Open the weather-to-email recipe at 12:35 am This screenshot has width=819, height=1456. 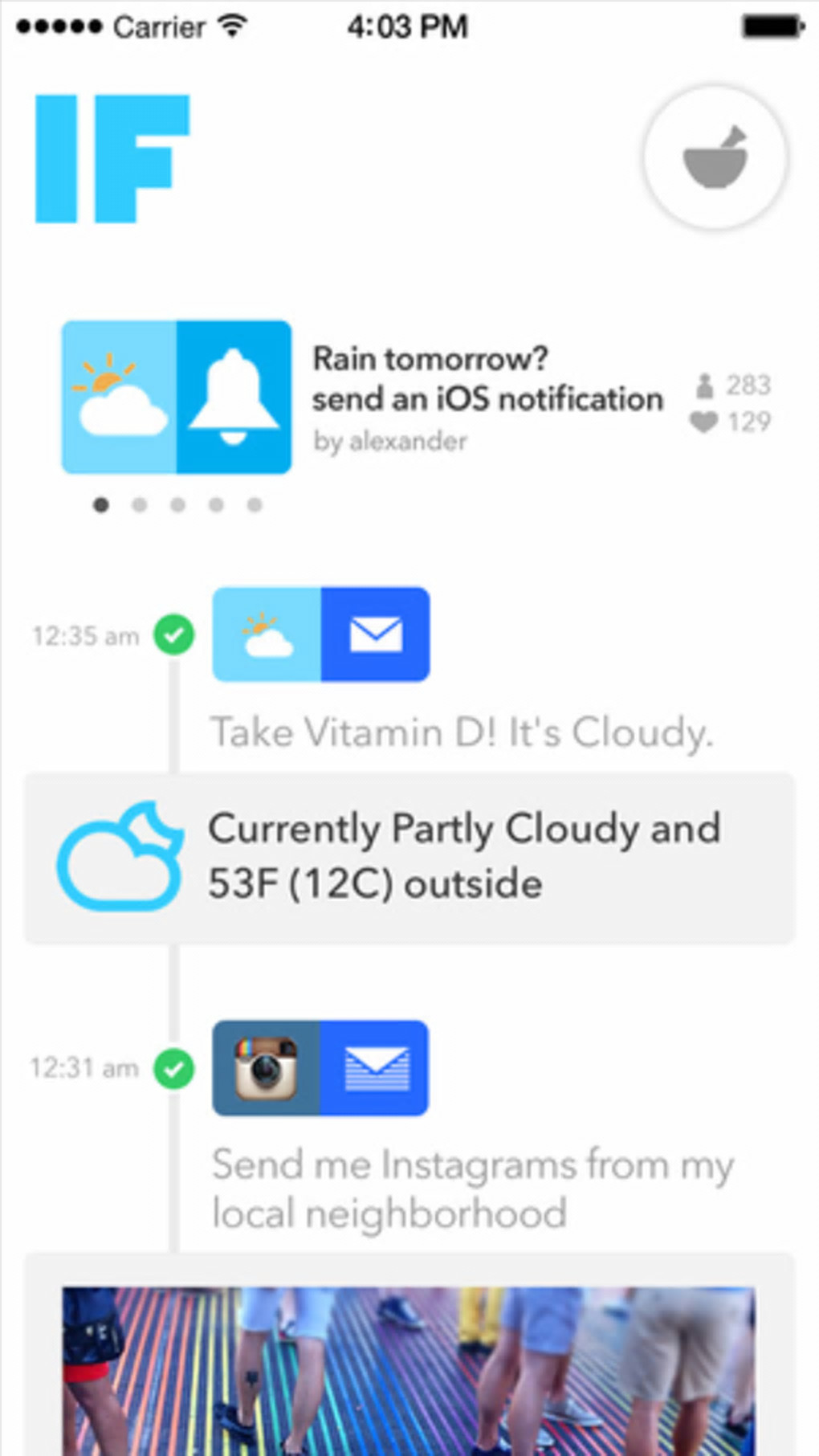pos(320,634)
